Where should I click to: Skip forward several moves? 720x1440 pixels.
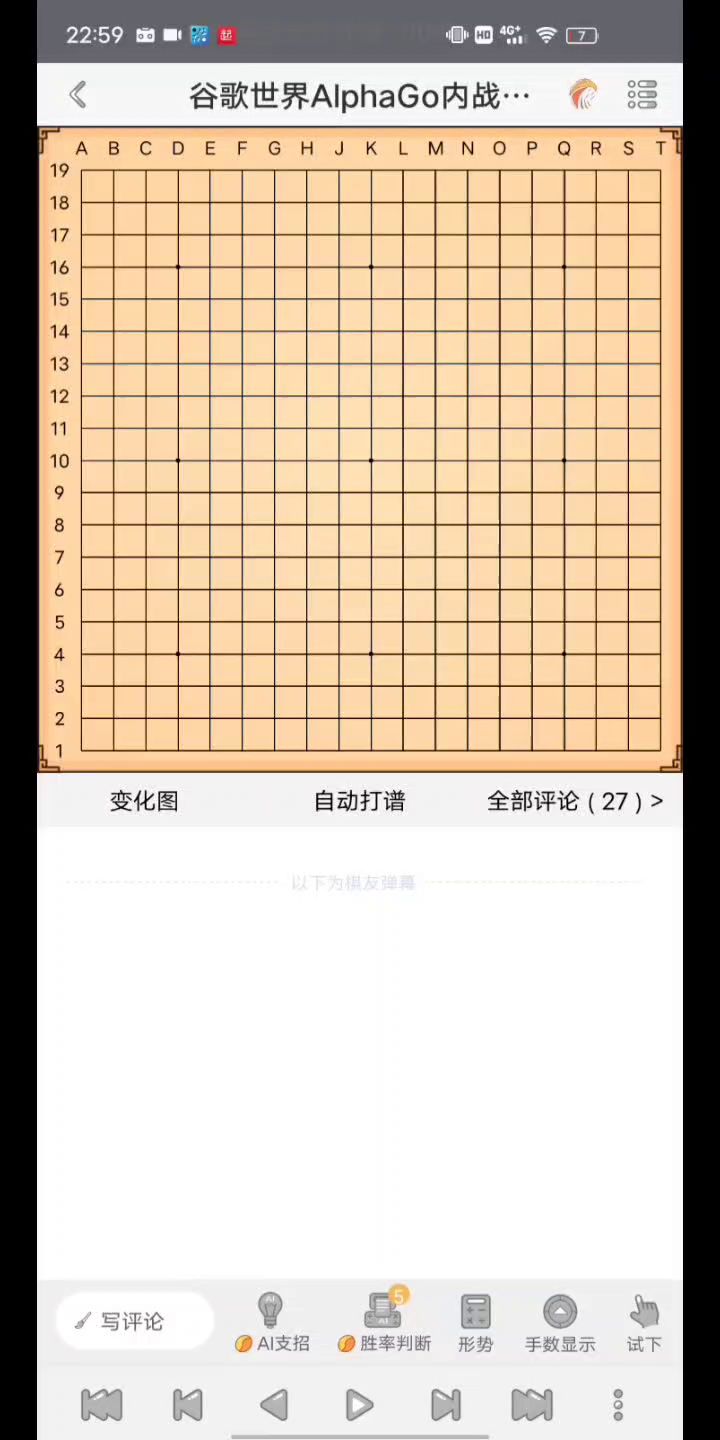[446, 1405]
